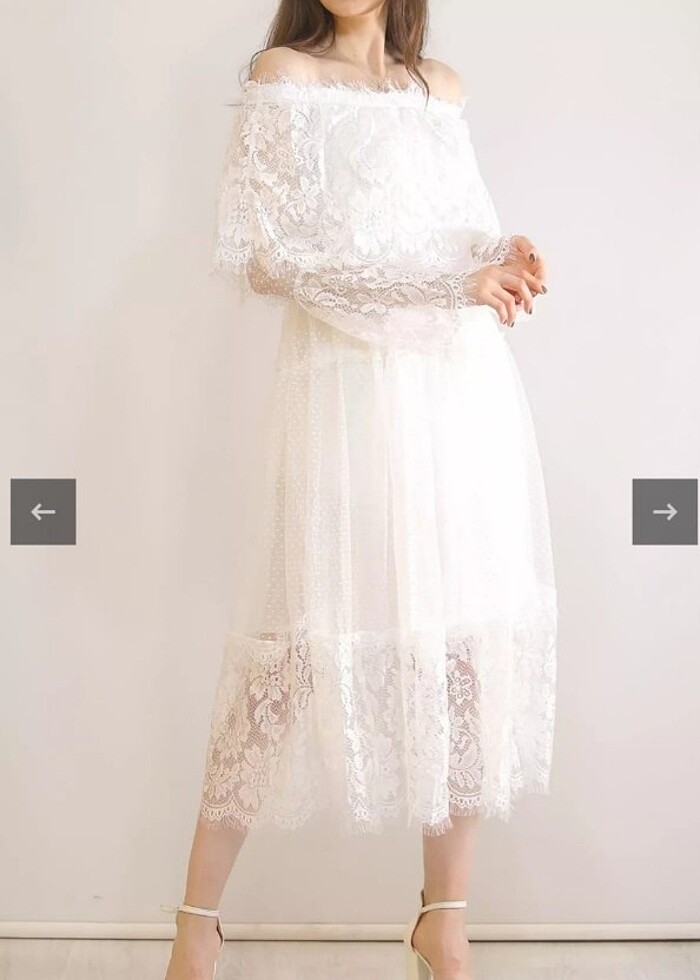This screenshot has width=700, height=980.
Task: Show the next product photo
Action: [664, 512]
